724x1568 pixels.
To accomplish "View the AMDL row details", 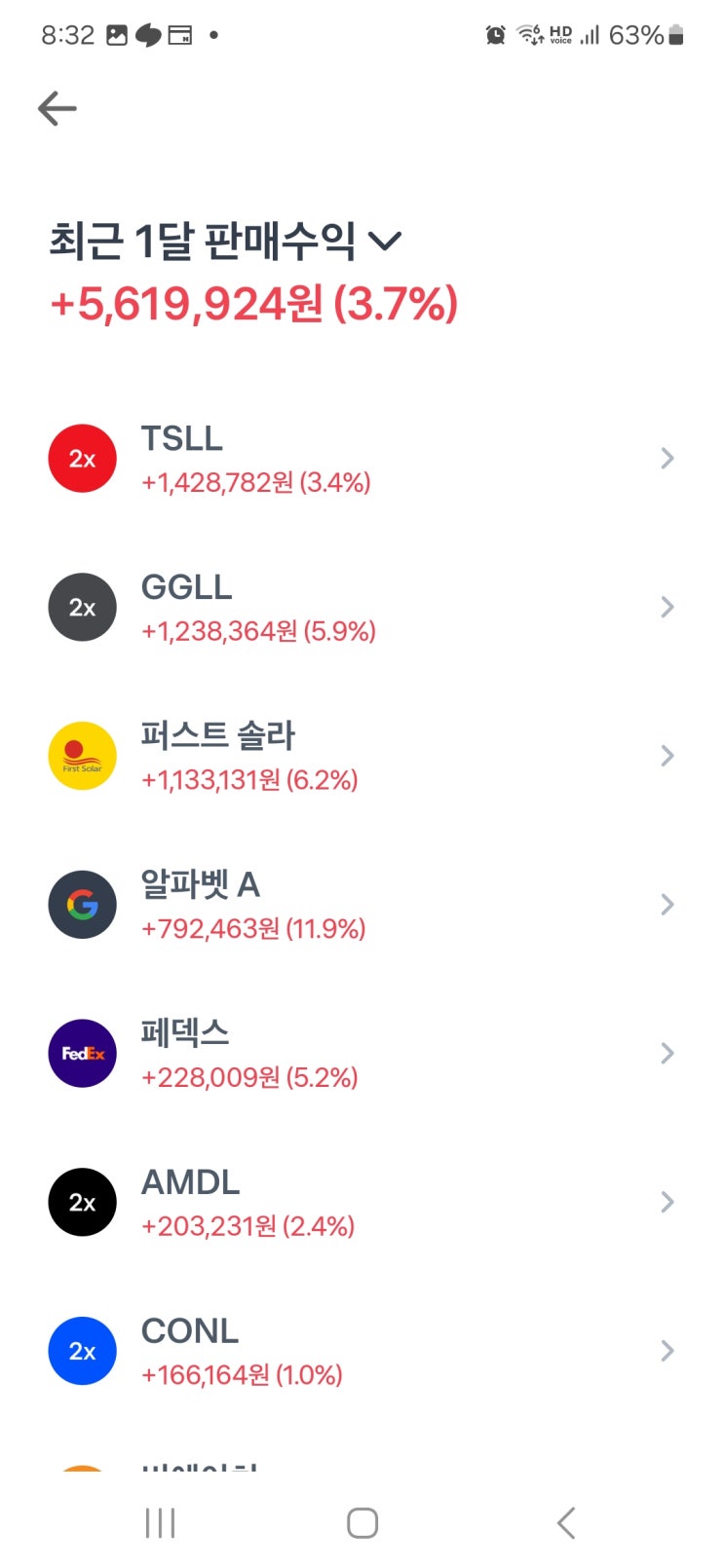I will click(x=361, y=1203).
